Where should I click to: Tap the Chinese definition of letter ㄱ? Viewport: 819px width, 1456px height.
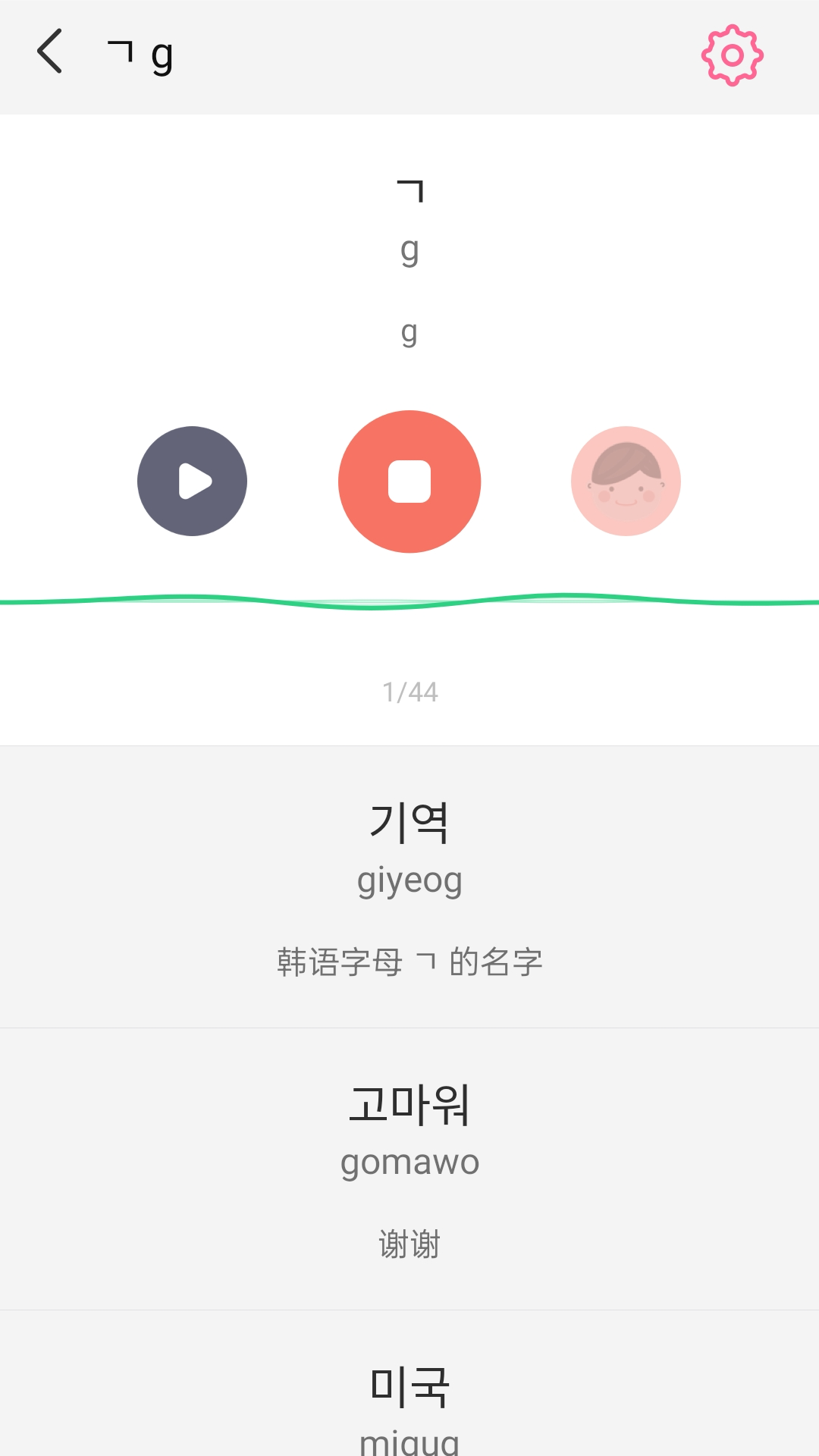point(409,960)
